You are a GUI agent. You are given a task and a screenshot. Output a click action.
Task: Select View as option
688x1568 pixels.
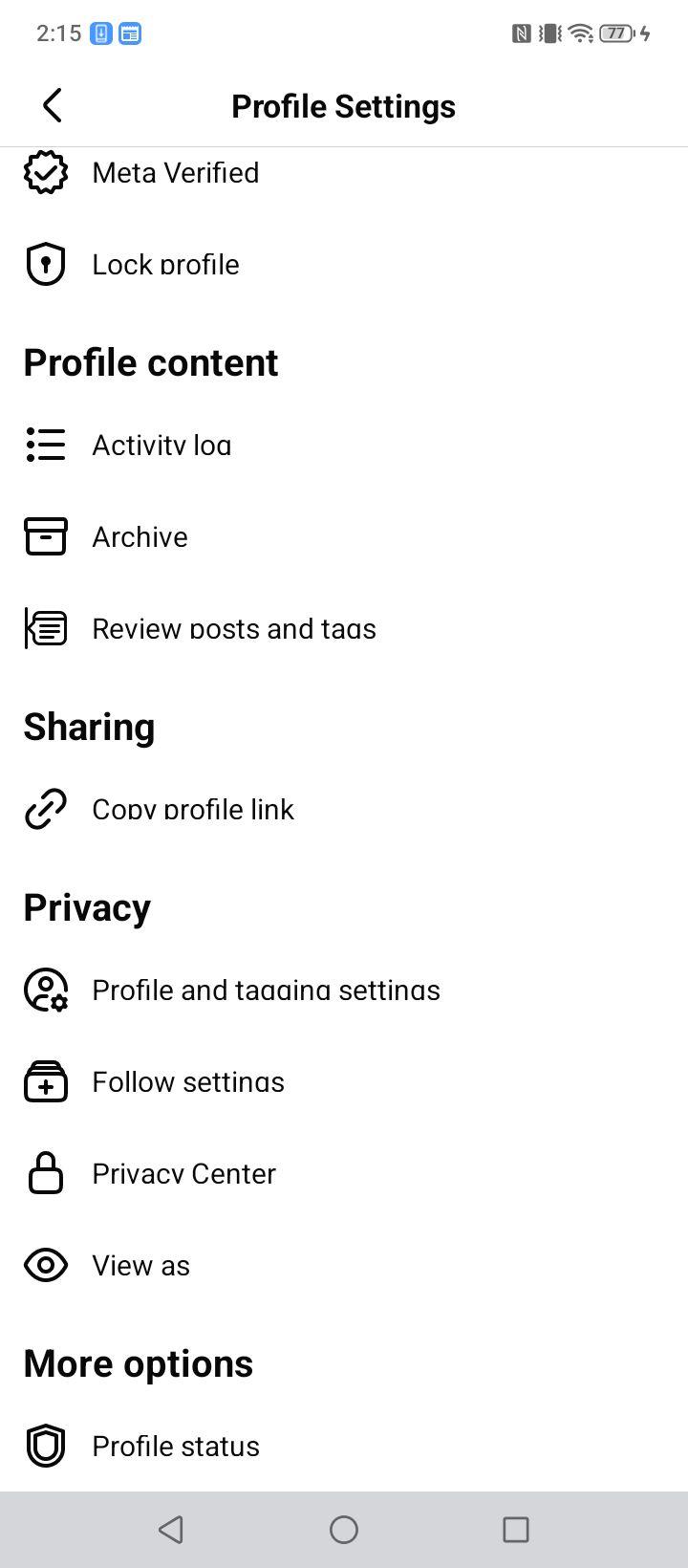tap(344, 1265)
